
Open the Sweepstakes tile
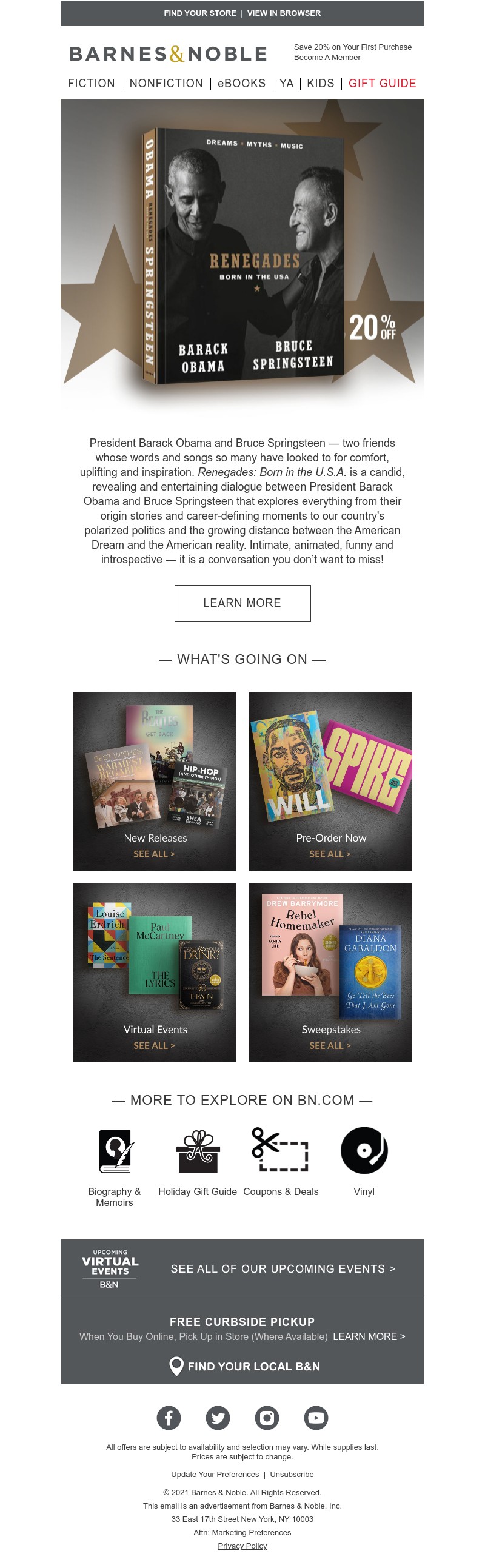pos(330,972)
